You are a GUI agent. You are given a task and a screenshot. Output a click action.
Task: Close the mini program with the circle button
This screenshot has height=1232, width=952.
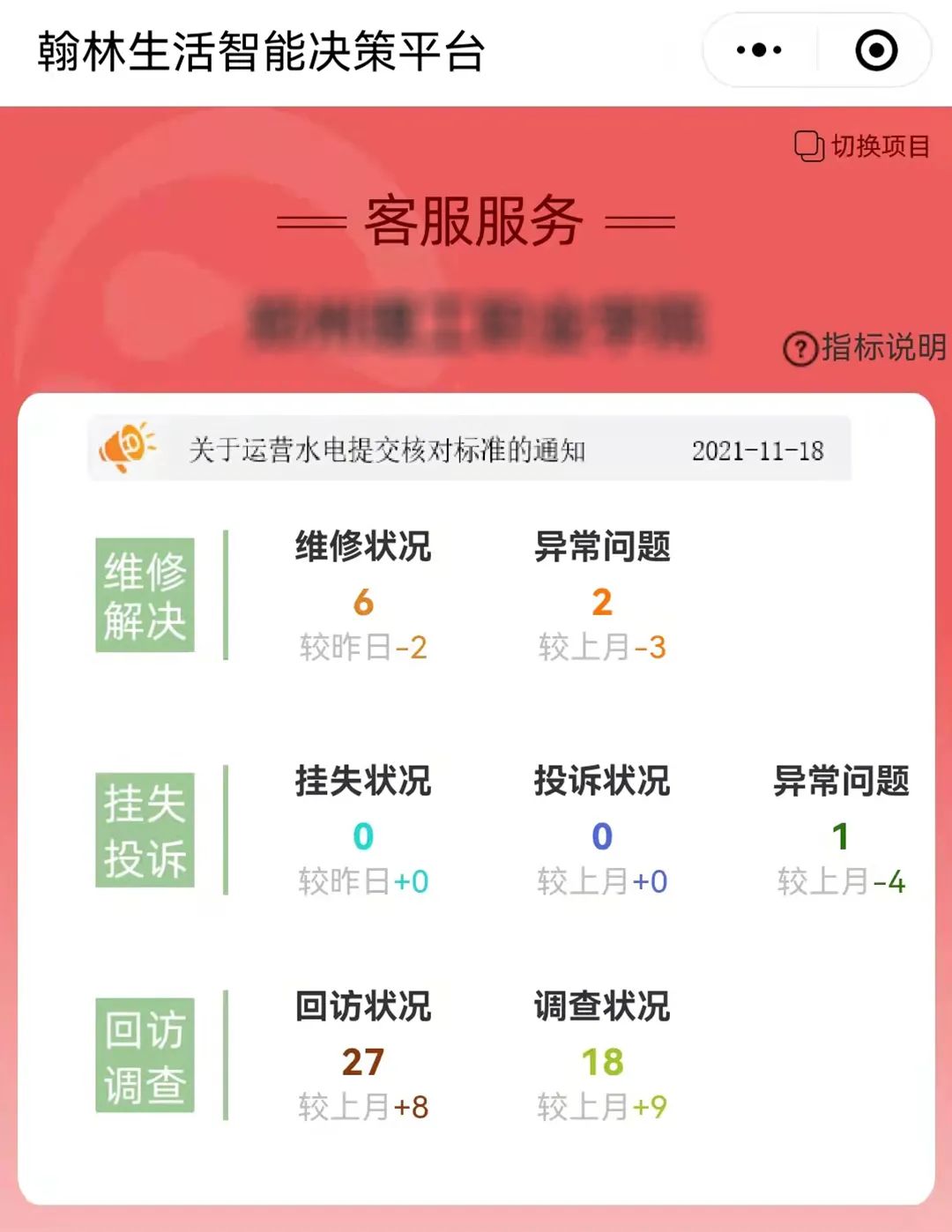(x=876, y=50)
